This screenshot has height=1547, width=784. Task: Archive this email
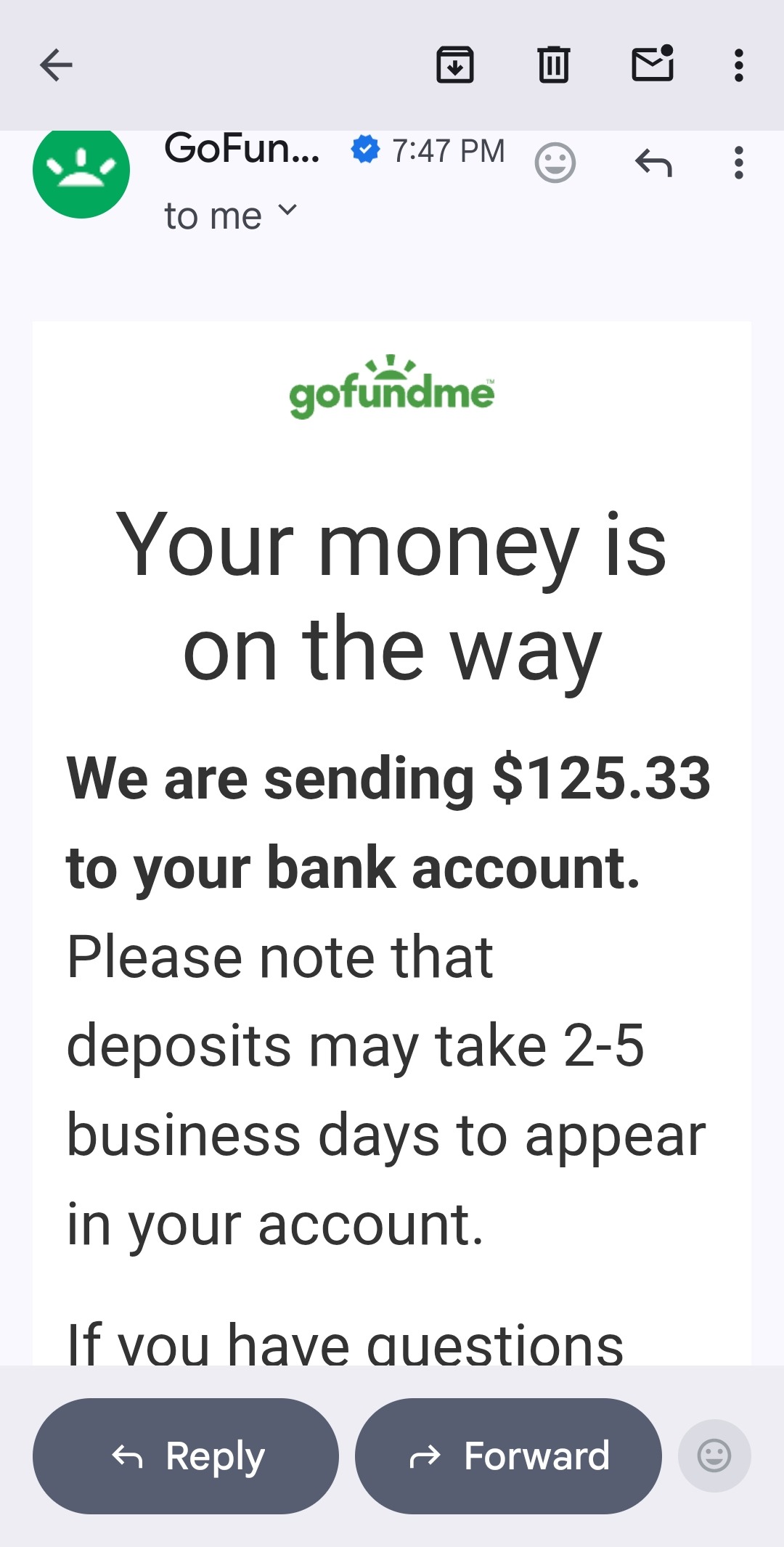pos(455,65)
